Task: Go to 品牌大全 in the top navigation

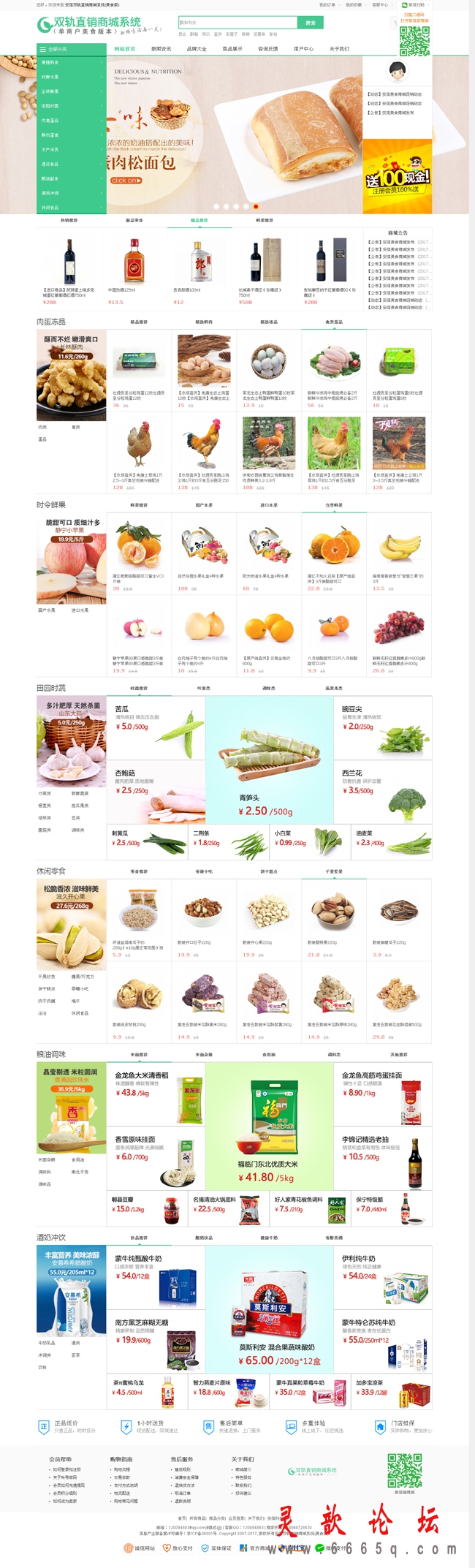Action: 197,49
